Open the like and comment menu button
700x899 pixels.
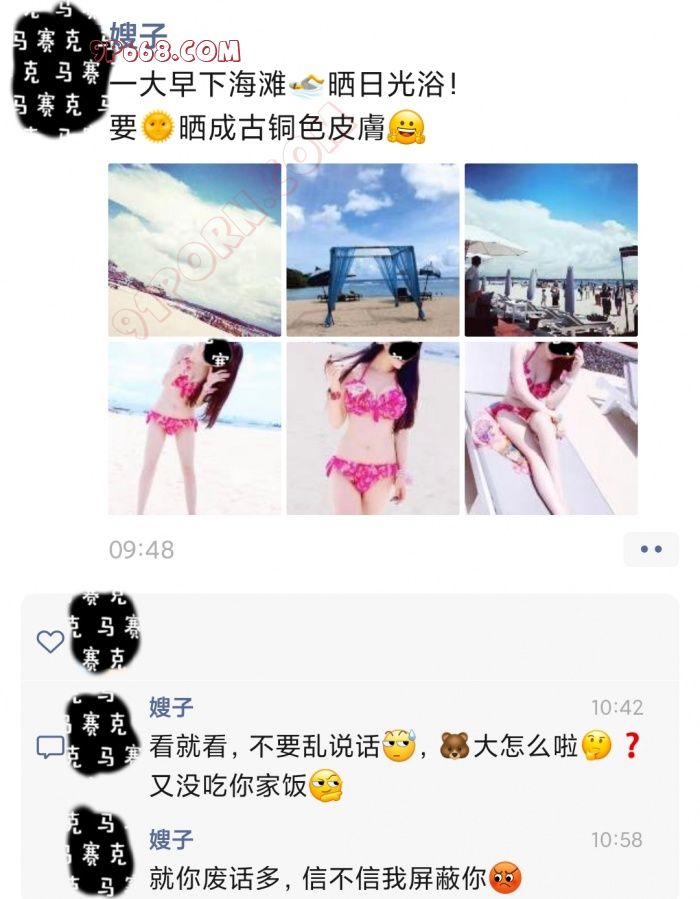651,549
